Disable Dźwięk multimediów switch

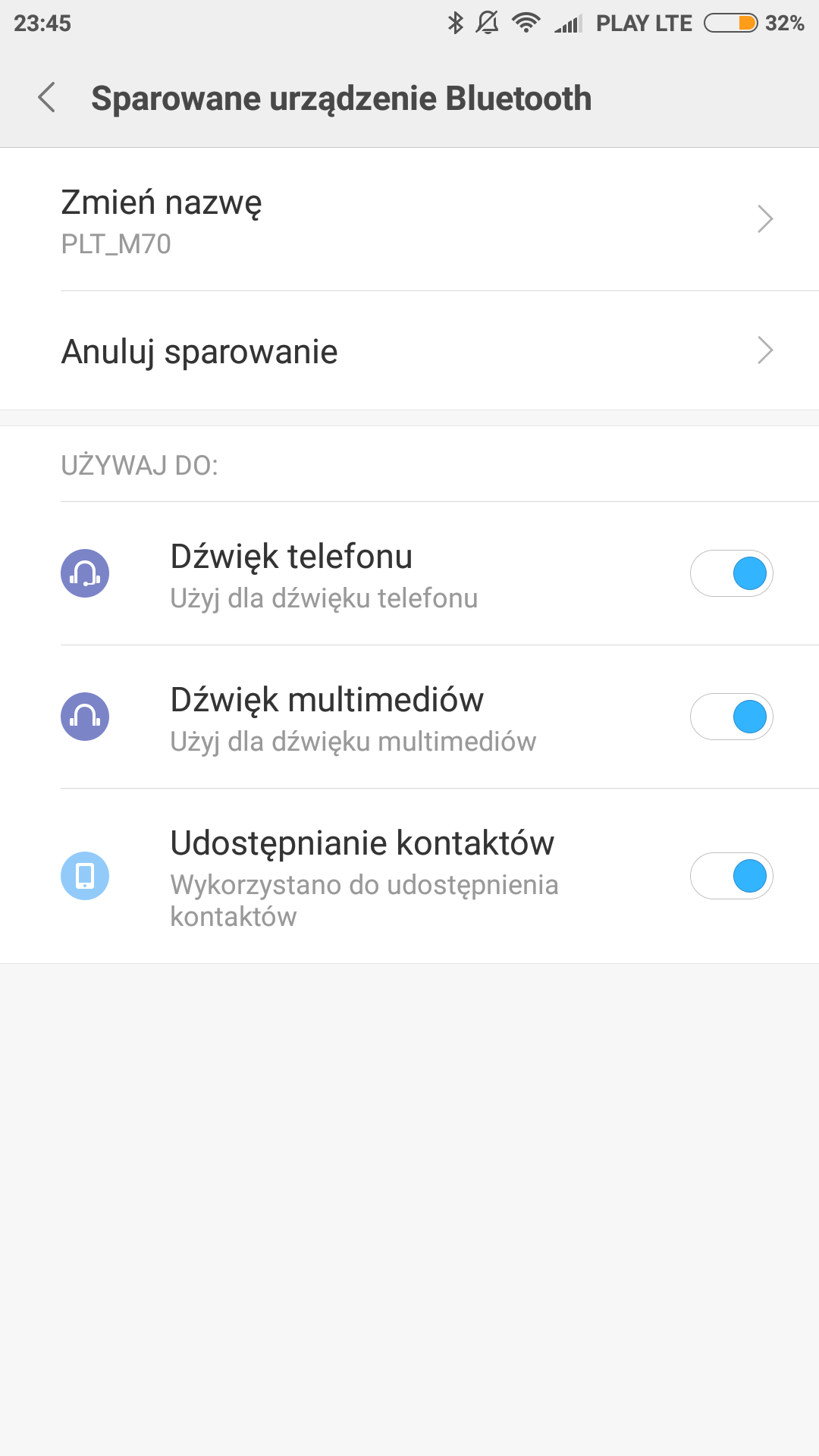[731, 717]
